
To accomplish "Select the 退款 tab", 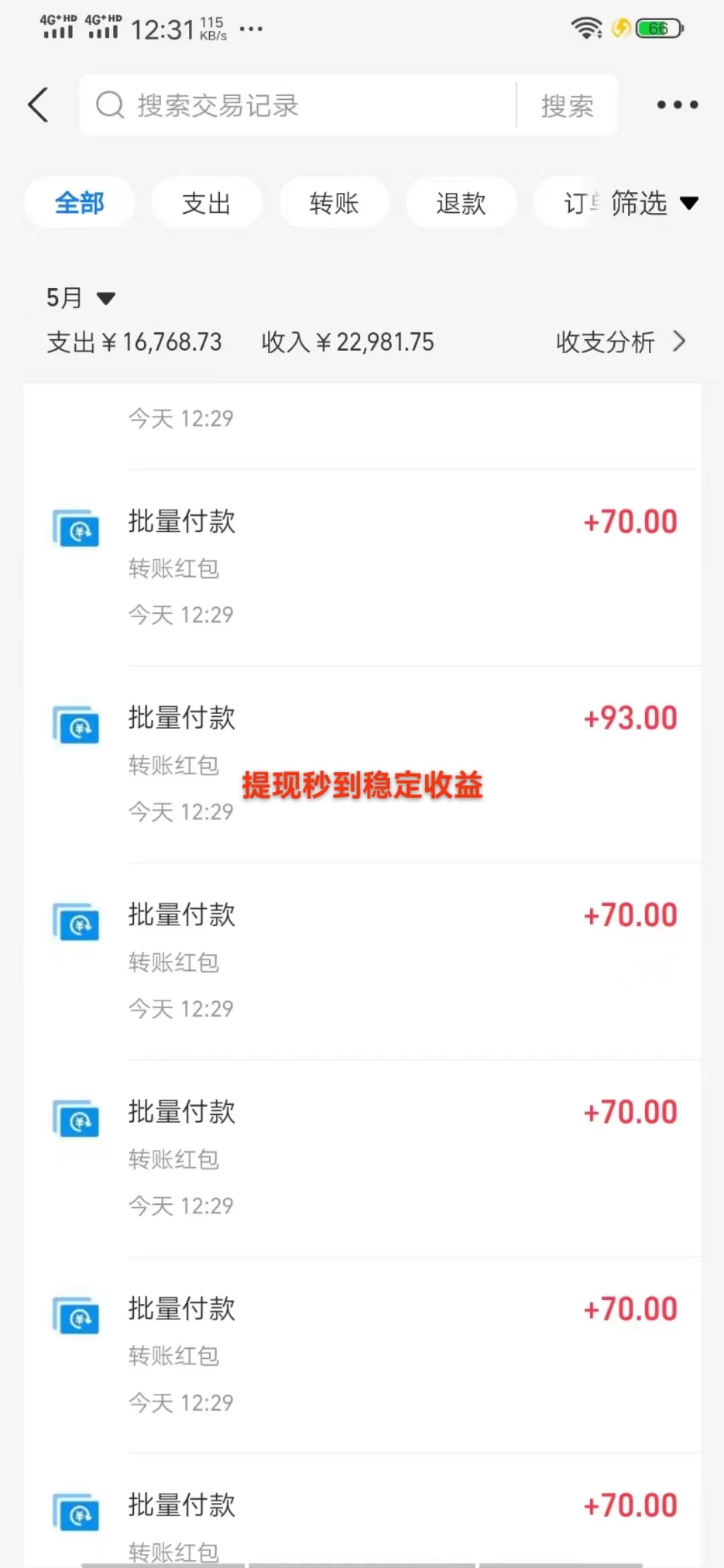I will coord(461,202).
